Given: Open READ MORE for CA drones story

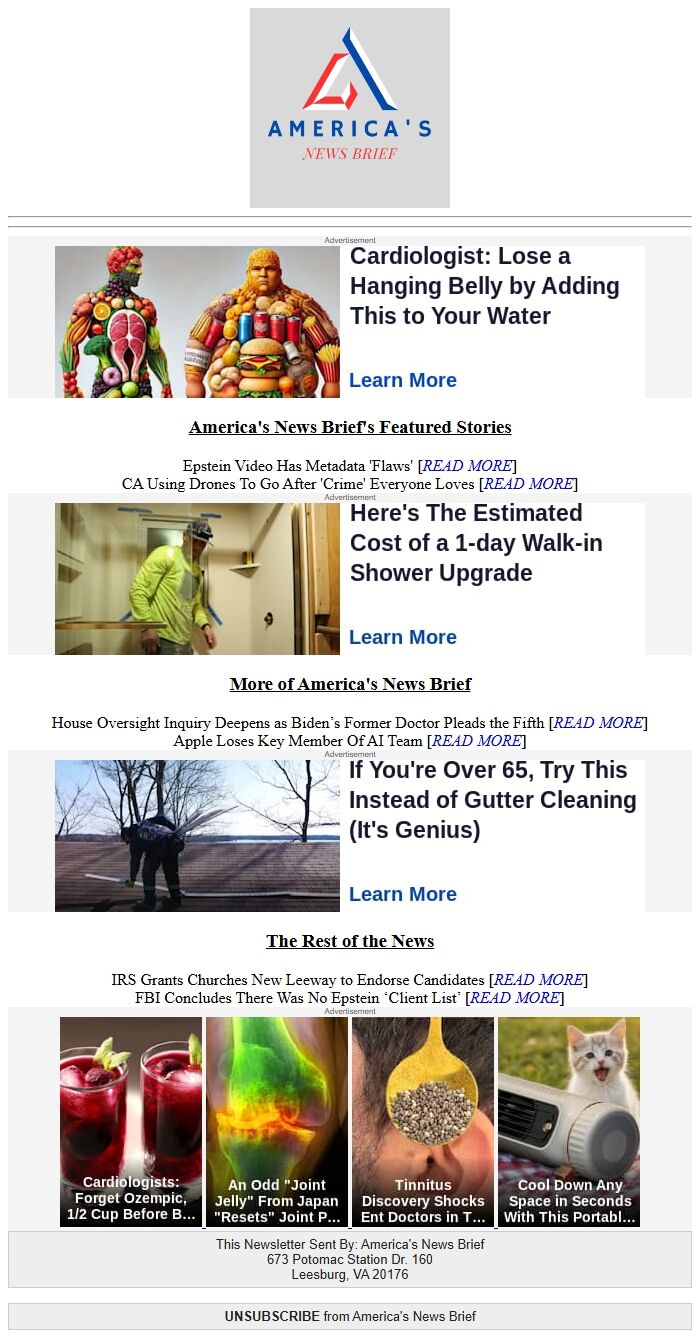Looking at the screenshot, I should coord(528,484).
